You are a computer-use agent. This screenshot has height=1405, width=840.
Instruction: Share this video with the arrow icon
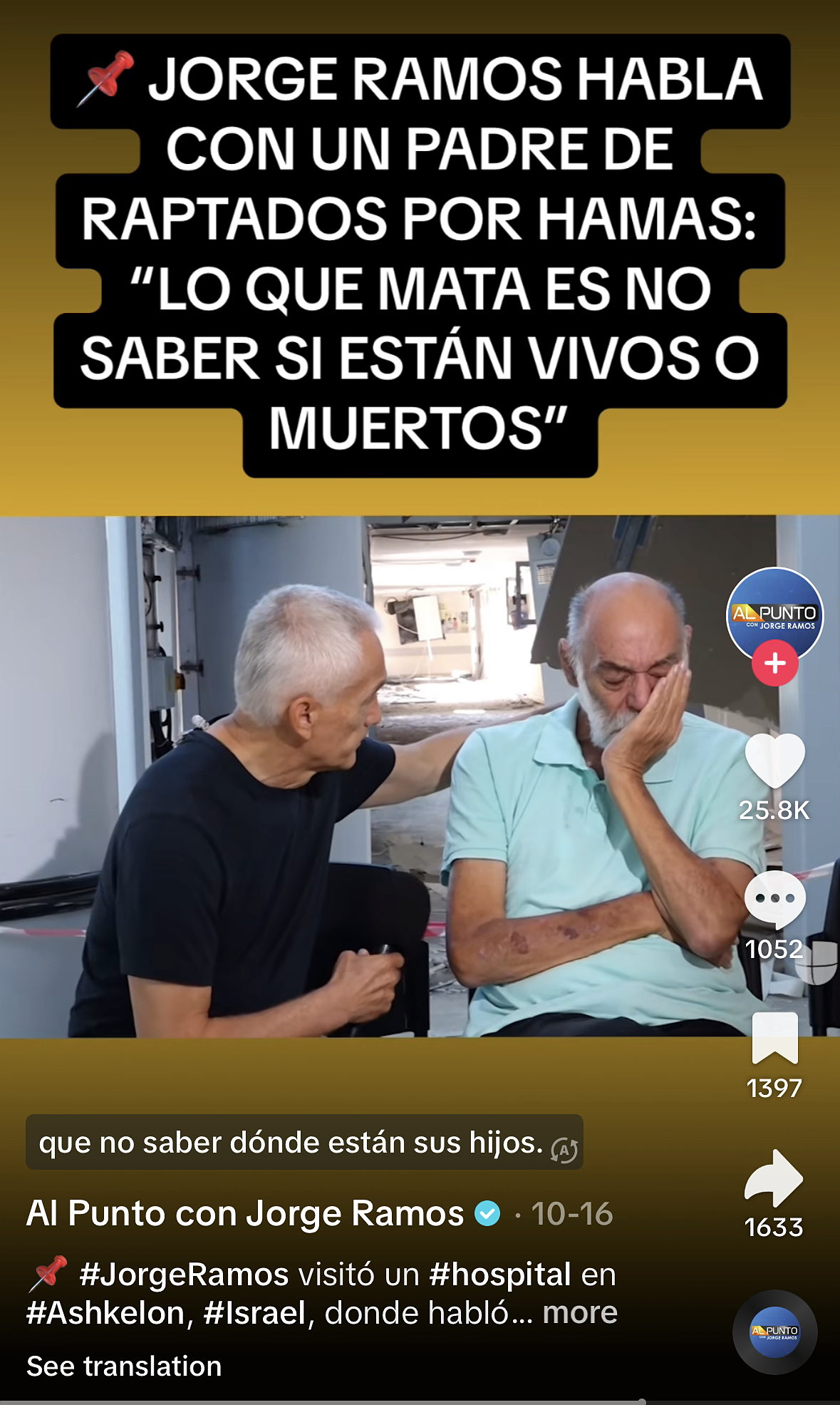(774, 1178)
